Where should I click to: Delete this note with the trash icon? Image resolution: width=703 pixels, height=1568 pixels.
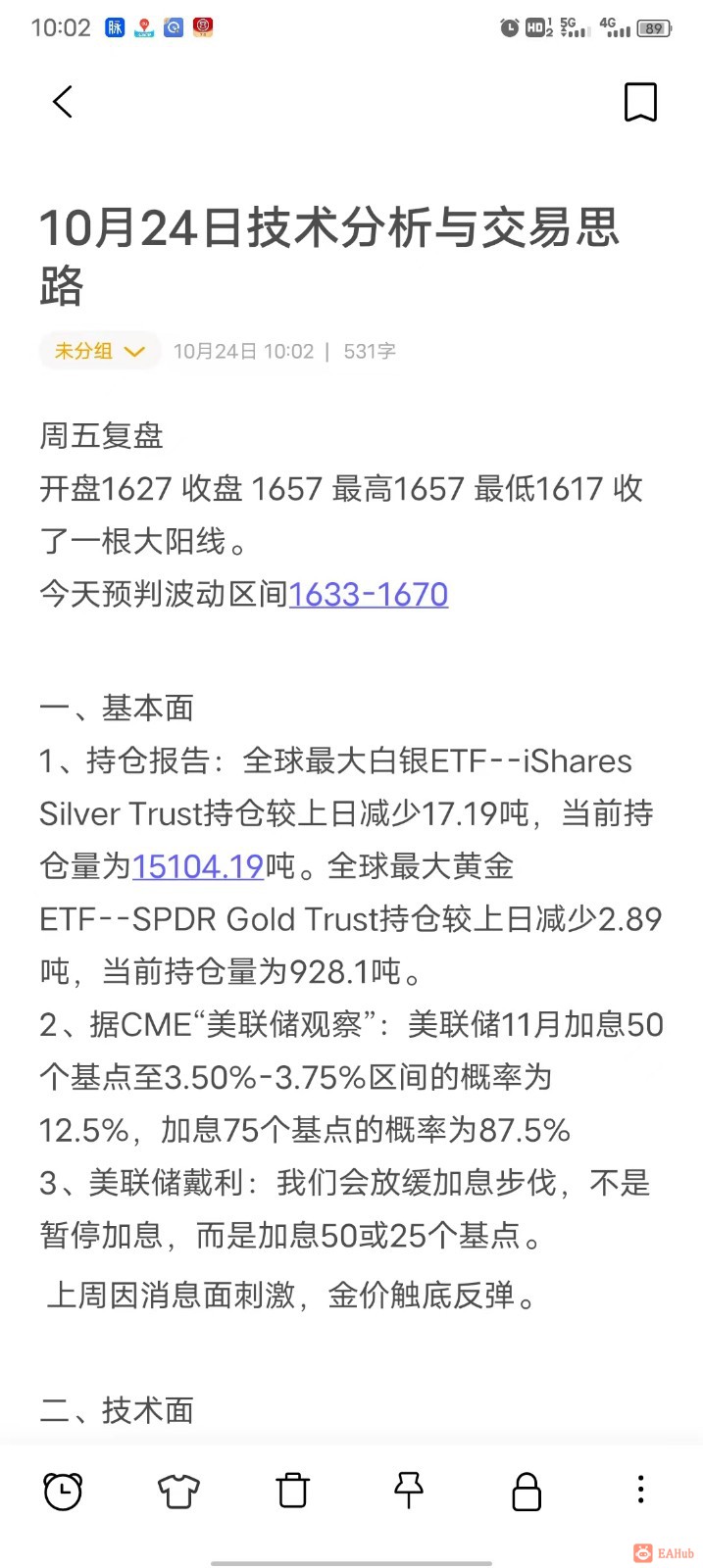tap(293, 1491)
